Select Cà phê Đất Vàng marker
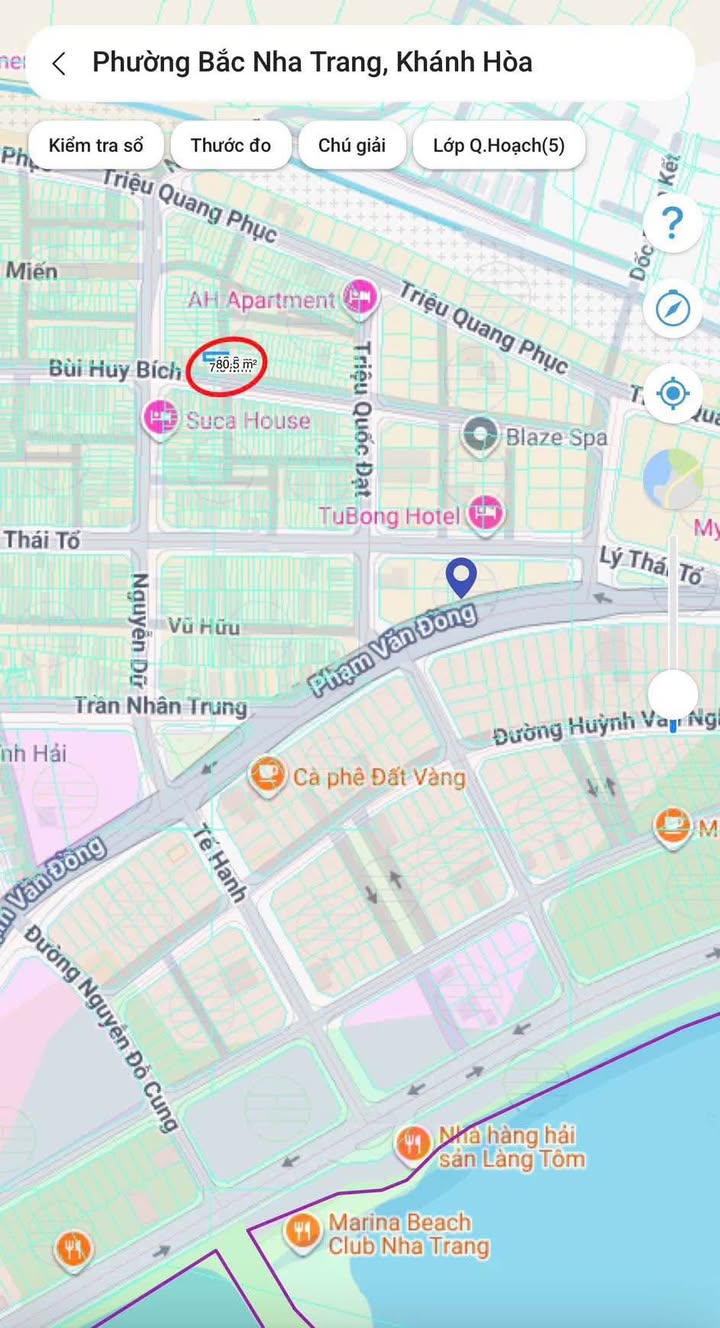This screenshot has height=1328, width=720. tap(266, 775)
